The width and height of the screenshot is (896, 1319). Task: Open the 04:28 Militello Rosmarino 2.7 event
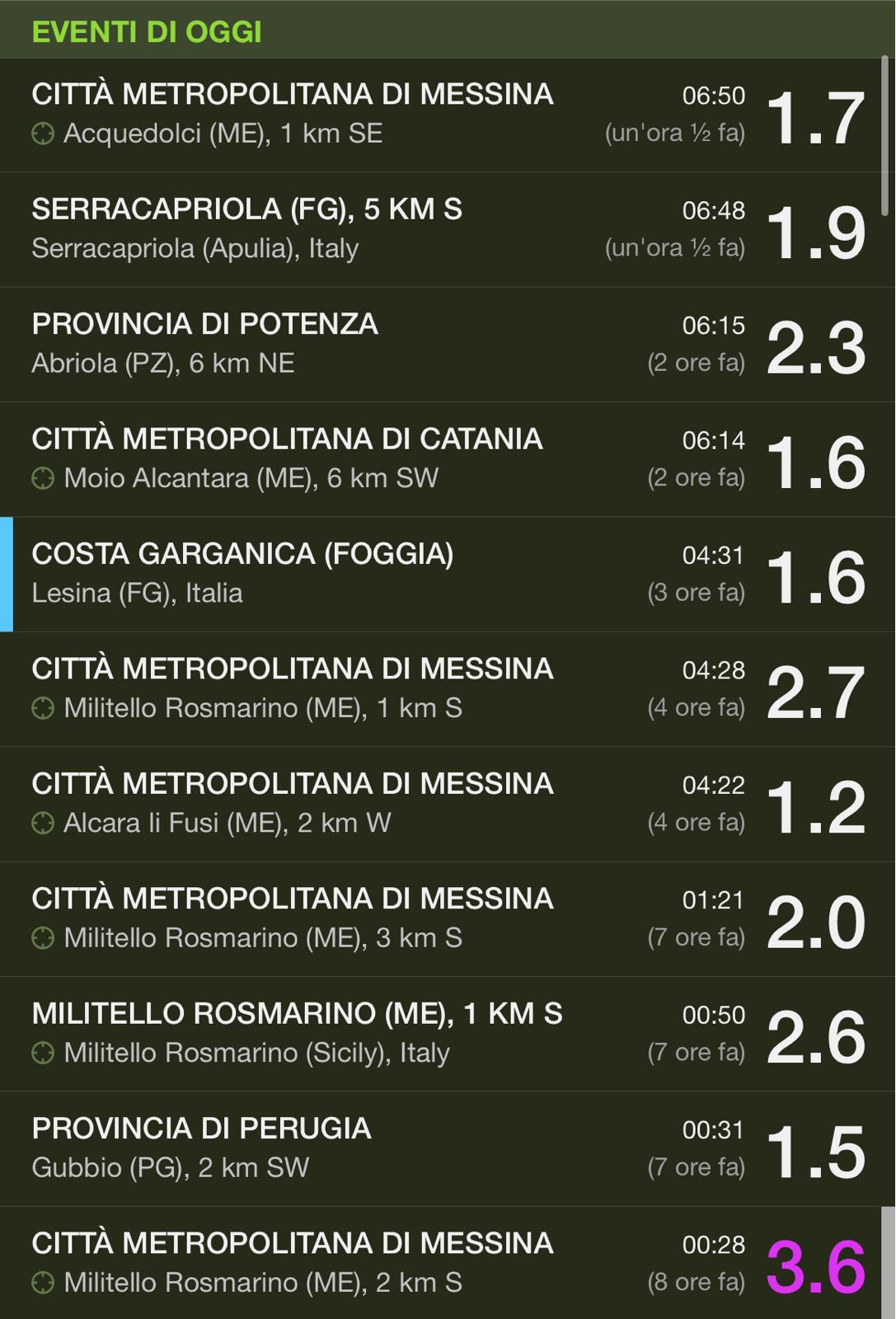[445, 689]
